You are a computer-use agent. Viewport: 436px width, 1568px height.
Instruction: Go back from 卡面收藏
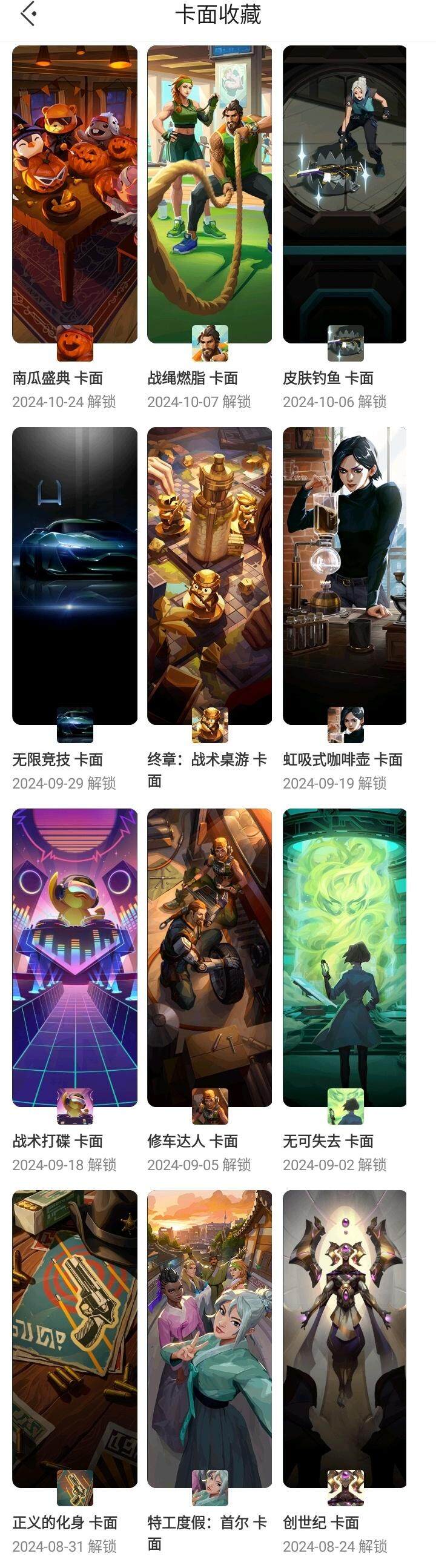(28, 14)
